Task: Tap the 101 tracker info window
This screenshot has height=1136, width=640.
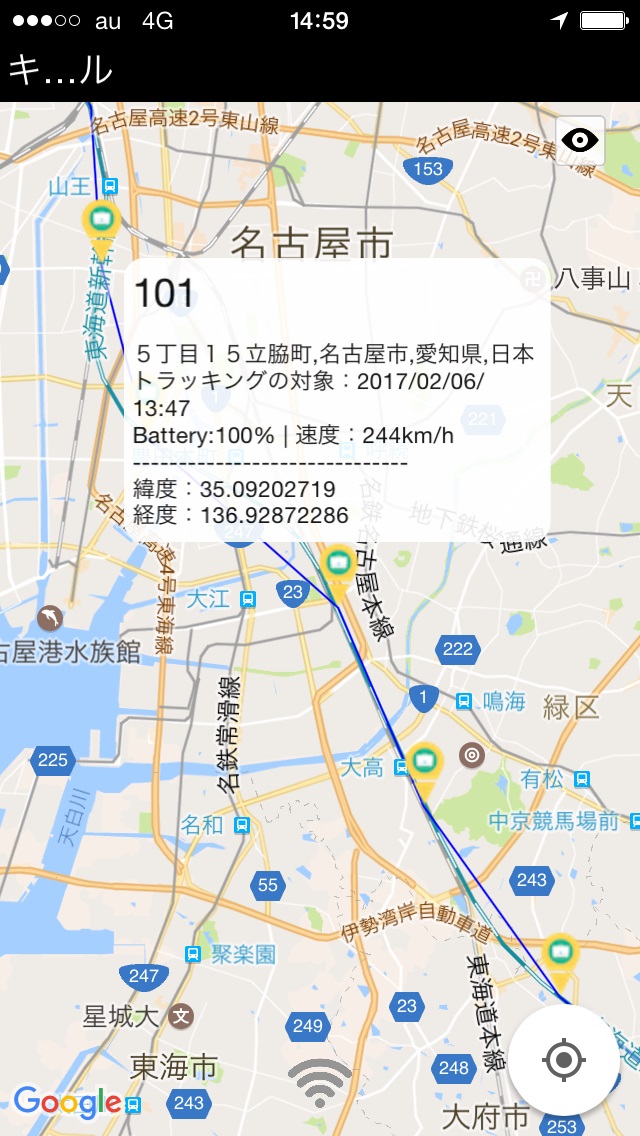Action: pos(338,400)
